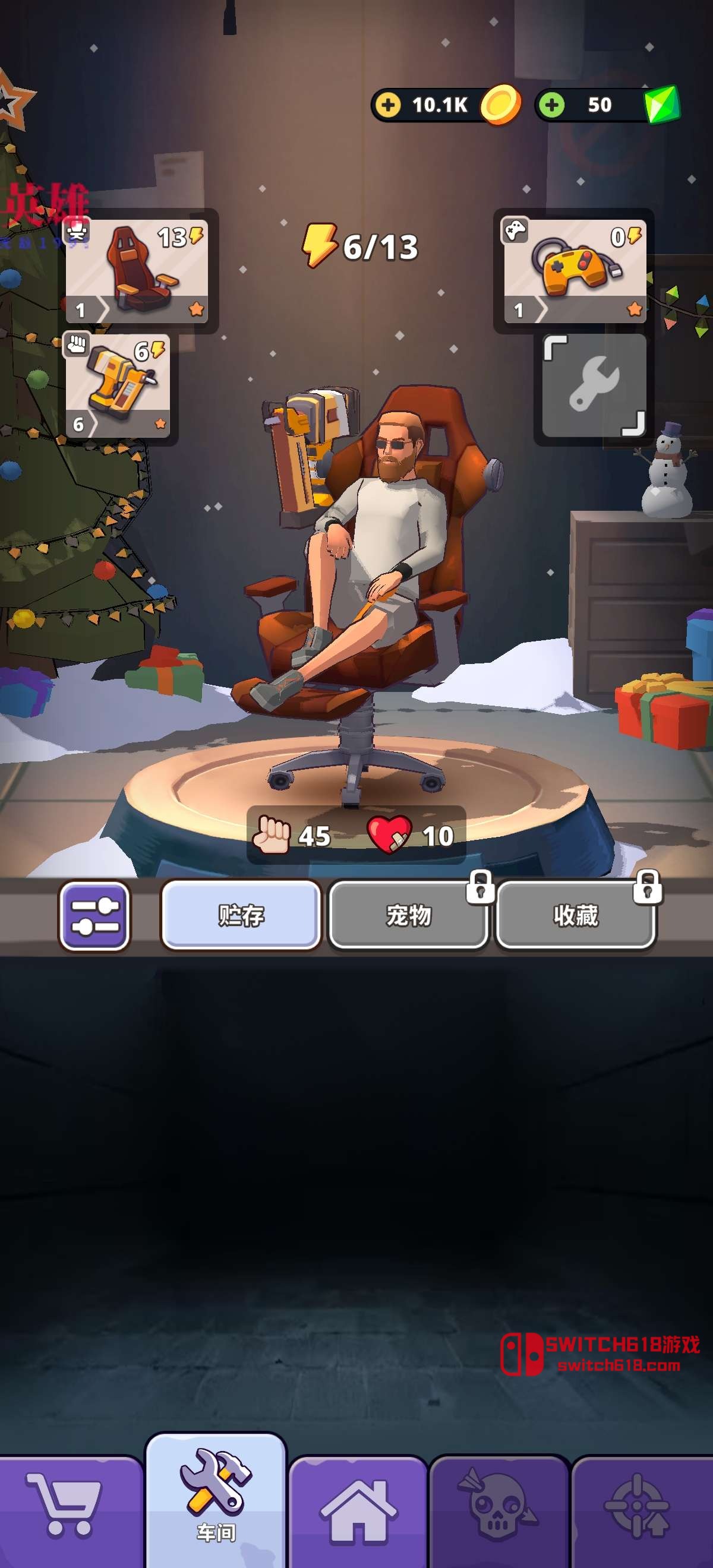Open the orange gamepad equipment card
Viewport: 713px width, 1568px height.
click(x=574, y=271)
